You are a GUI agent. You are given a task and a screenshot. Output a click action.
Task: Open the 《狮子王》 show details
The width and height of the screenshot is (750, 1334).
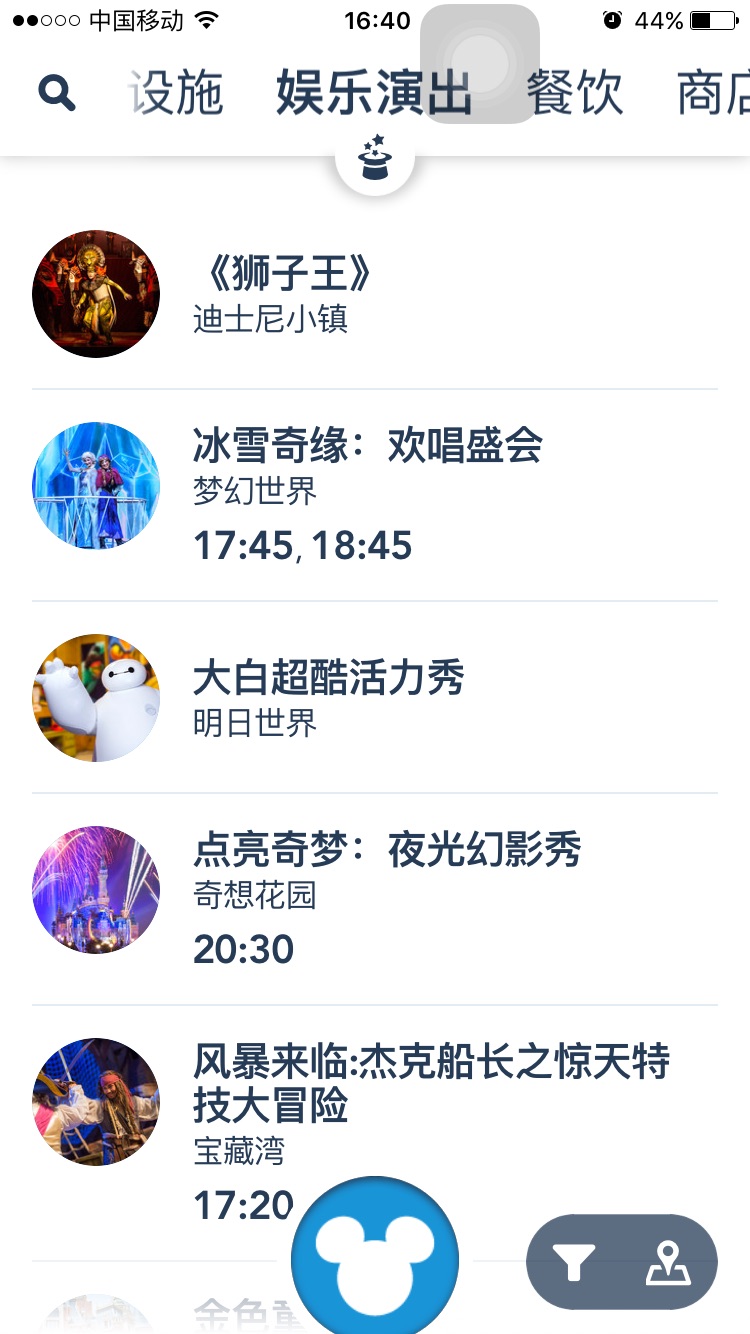tap(375, 294)
